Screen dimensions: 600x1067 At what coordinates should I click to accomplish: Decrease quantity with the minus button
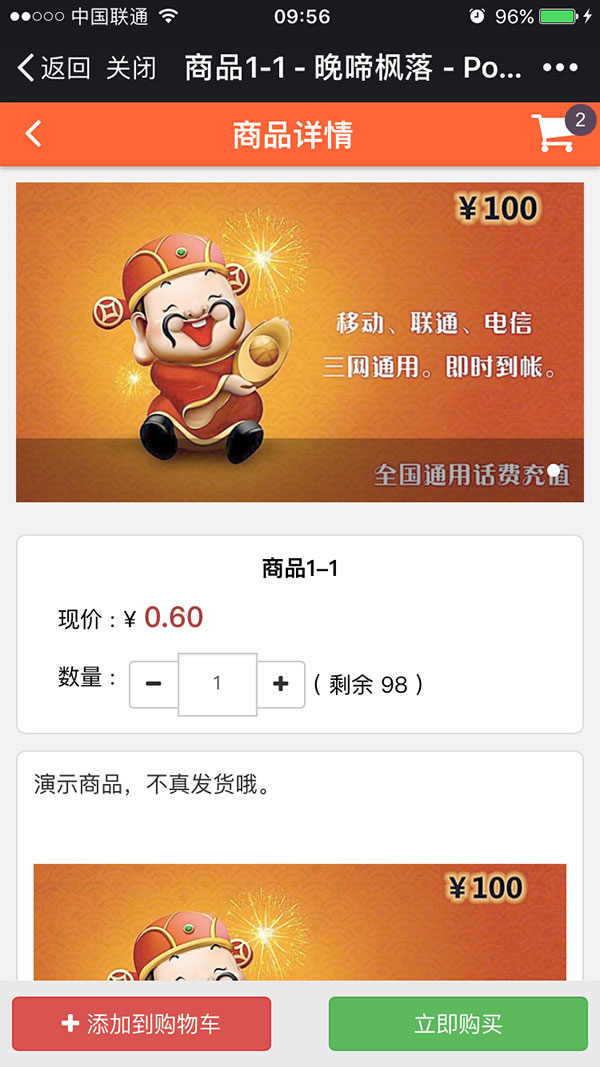[x=154, y=684]
